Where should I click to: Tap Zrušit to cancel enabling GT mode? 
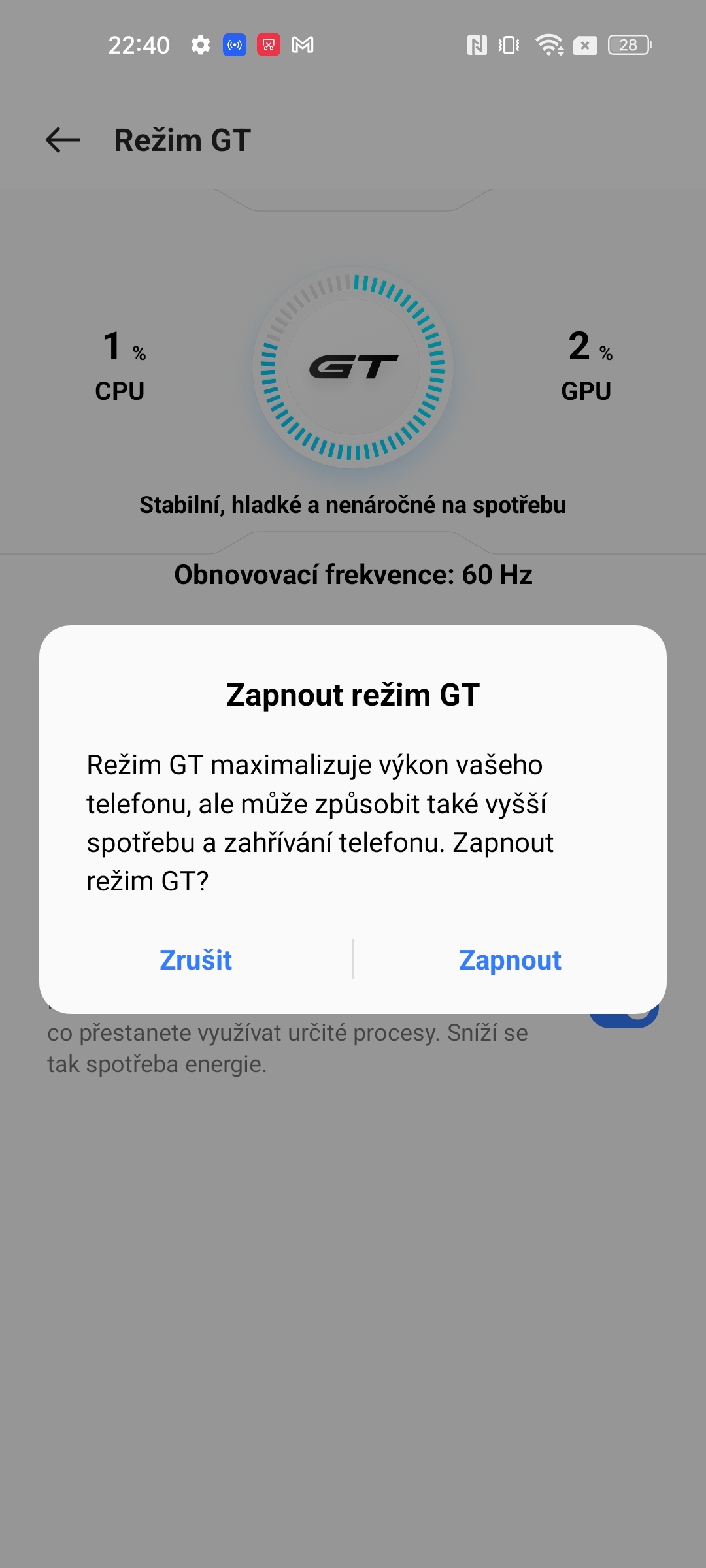tap(196, 960)
